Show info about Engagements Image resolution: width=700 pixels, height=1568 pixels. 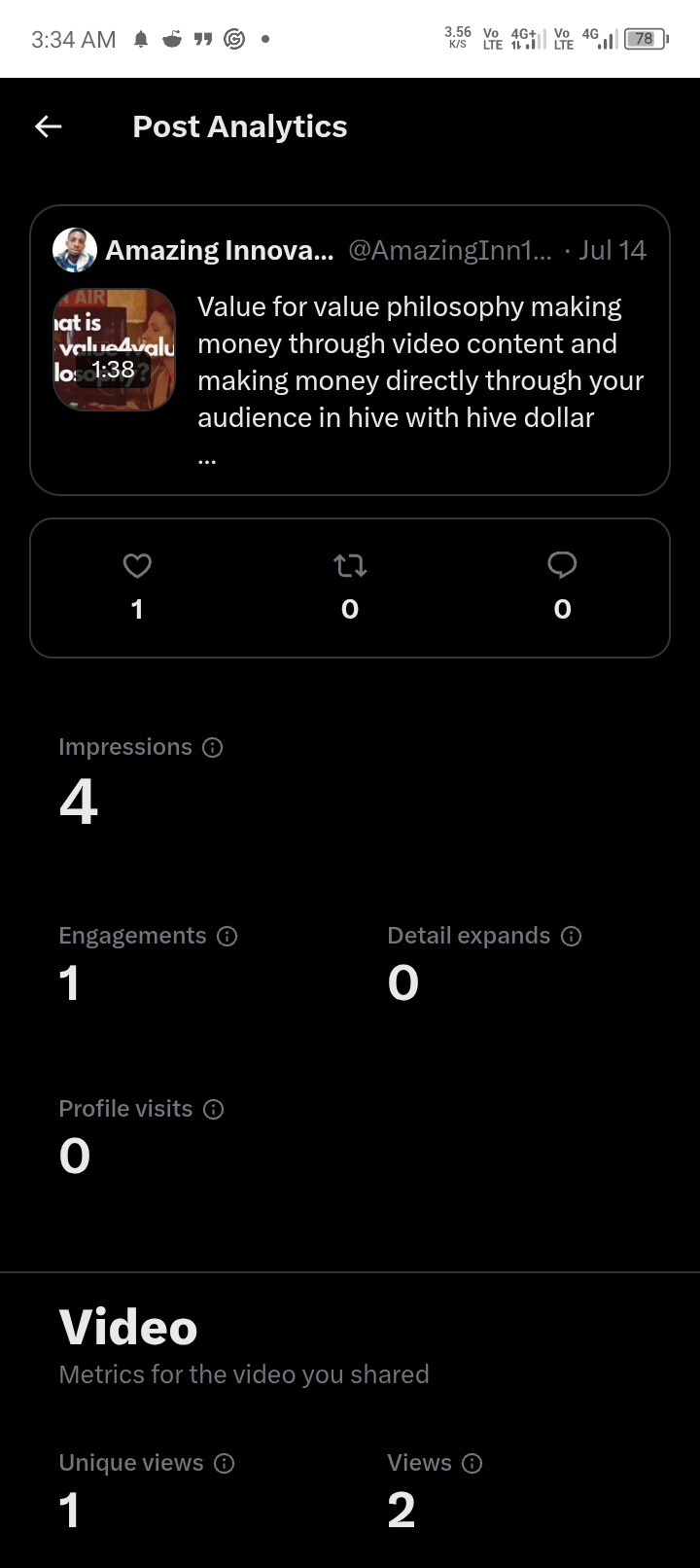point(227,936)
